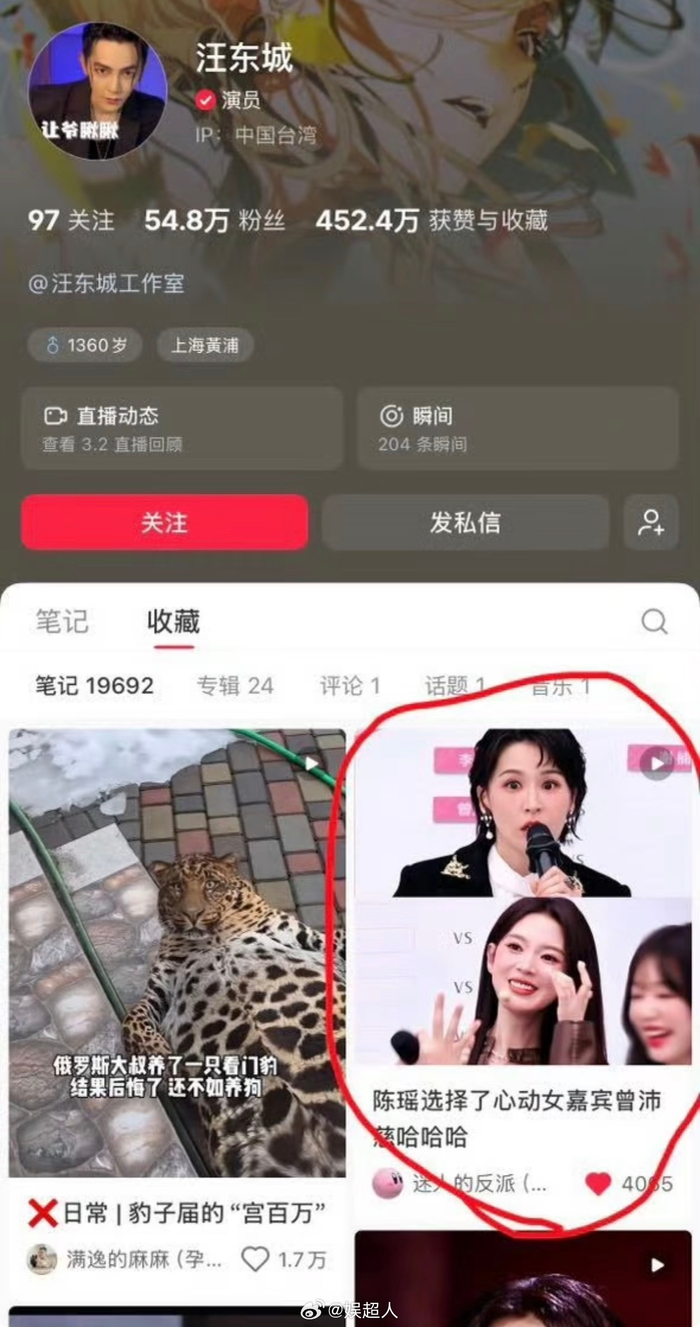This screenshot has width=700, height=1327.
Task: Switch to the 笔记 profile tab
Action: [x=62, y=621]
